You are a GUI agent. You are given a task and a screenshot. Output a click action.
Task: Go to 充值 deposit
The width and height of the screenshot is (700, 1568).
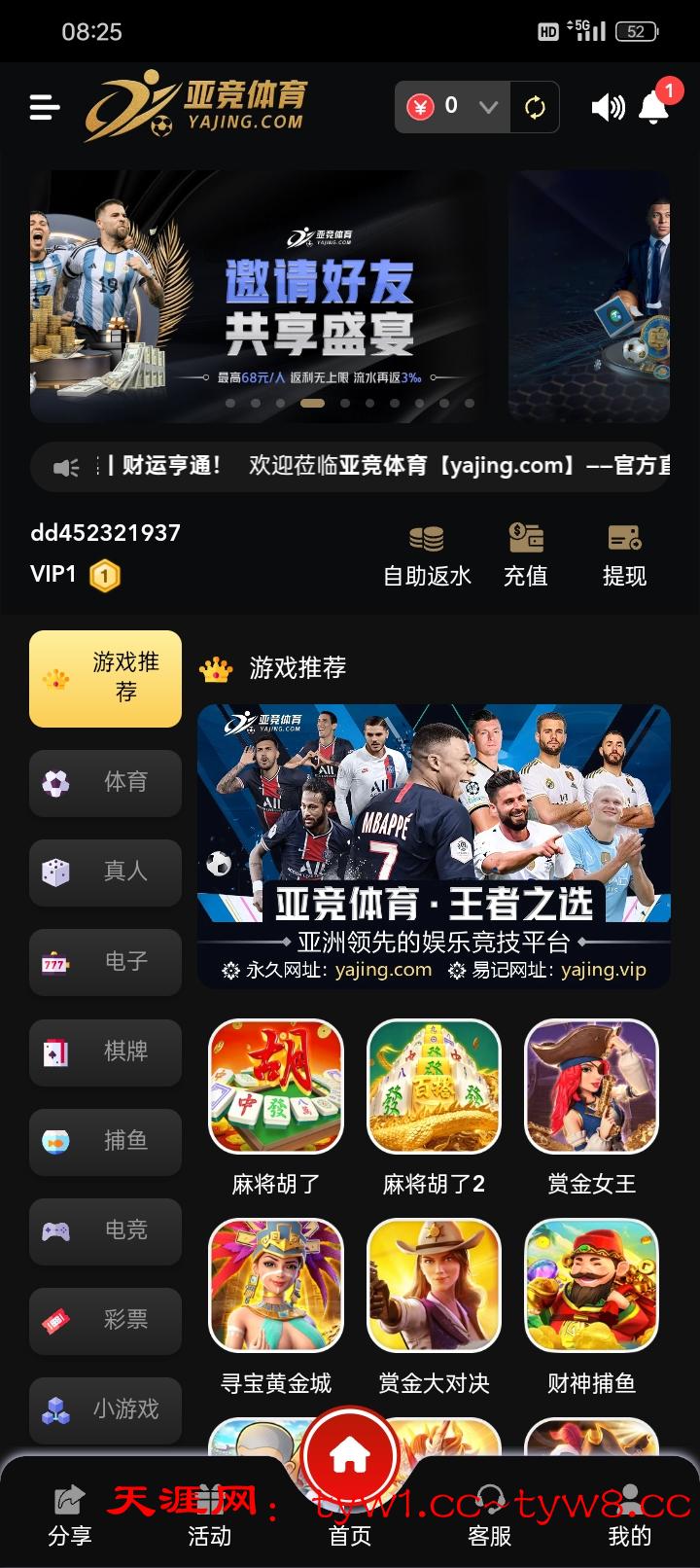coord(526,554)
